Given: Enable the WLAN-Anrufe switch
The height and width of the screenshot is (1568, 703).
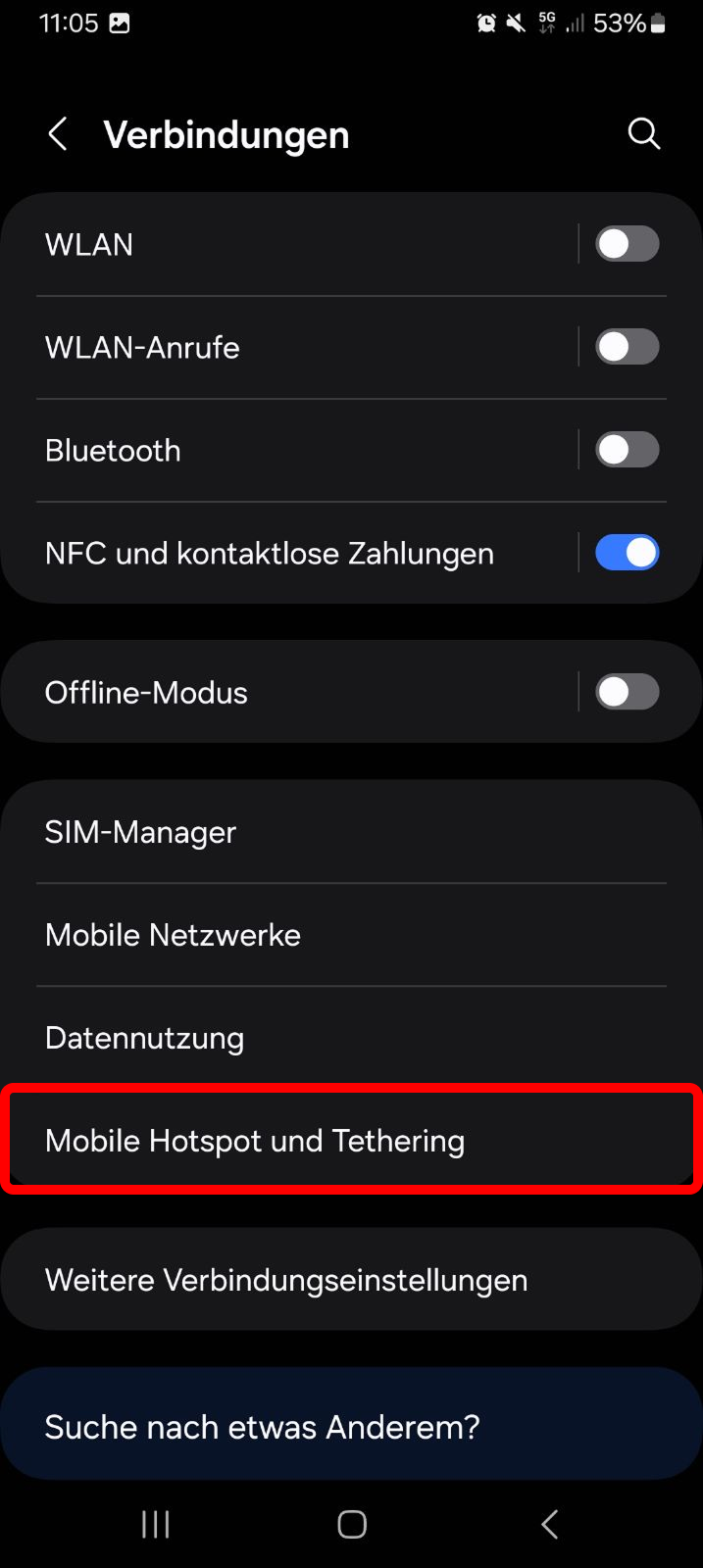Looking at the screenshot, I should pos(627,347).
